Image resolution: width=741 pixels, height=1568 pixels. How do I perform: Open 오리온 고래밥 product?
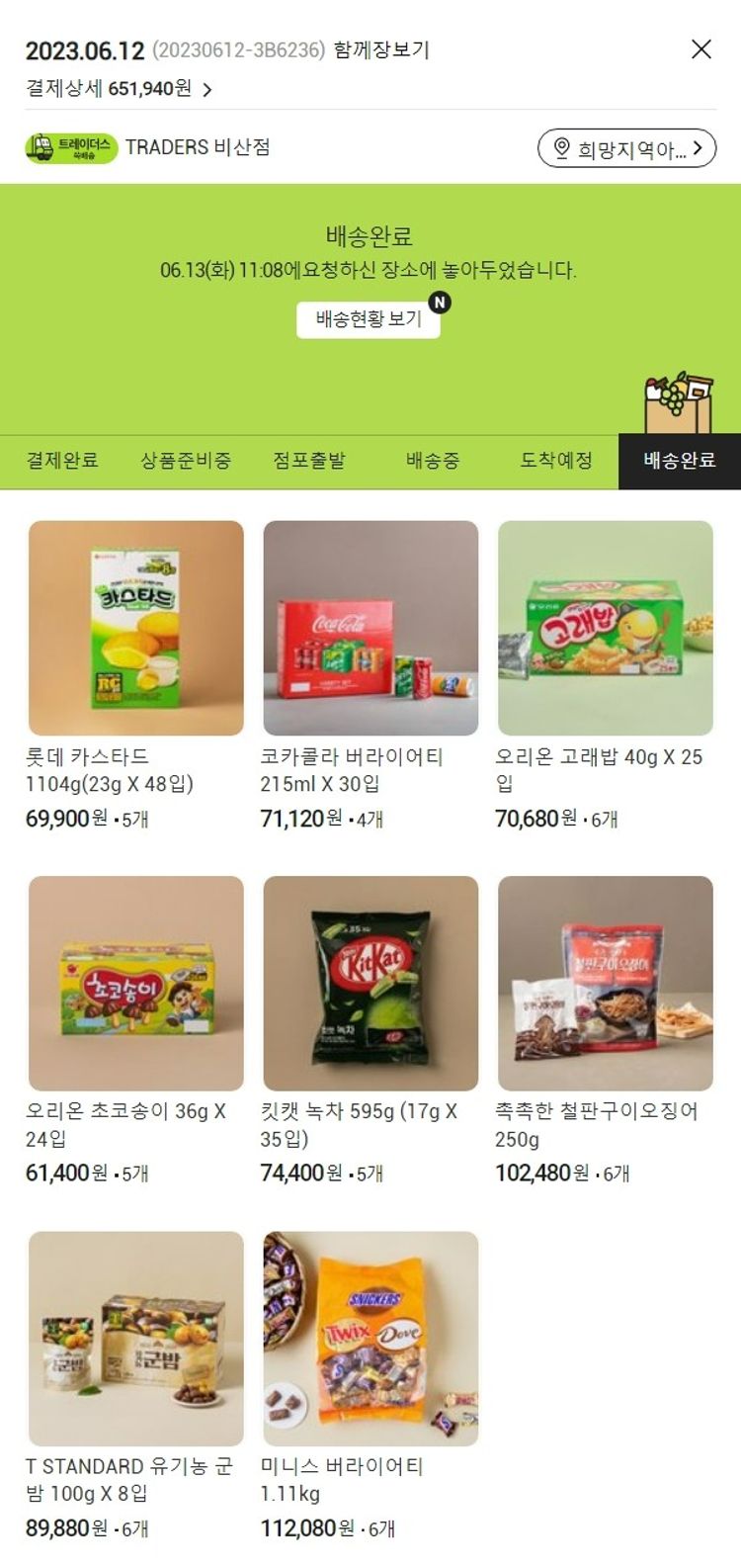[605, 629]
